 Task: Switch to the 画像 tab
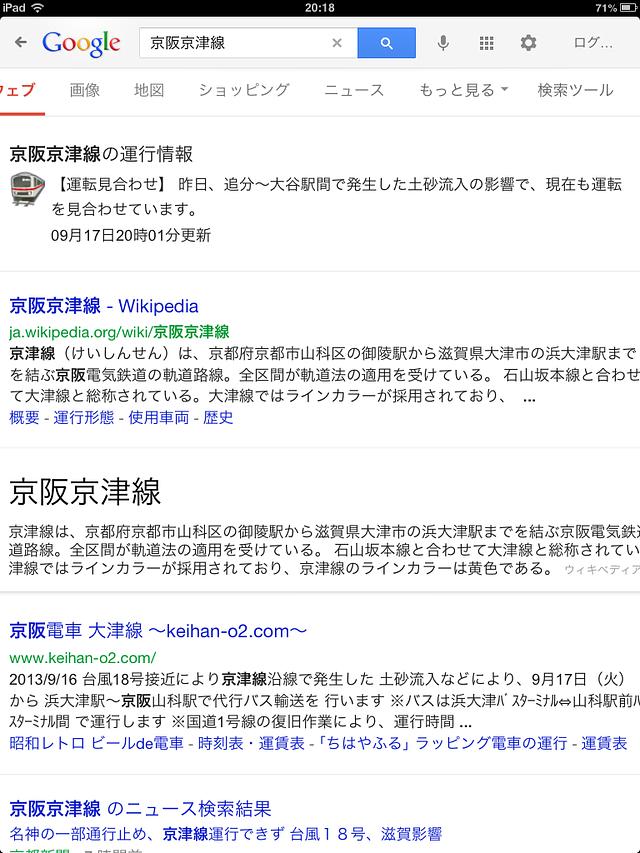pyautogui.click(x=85, y=90)
